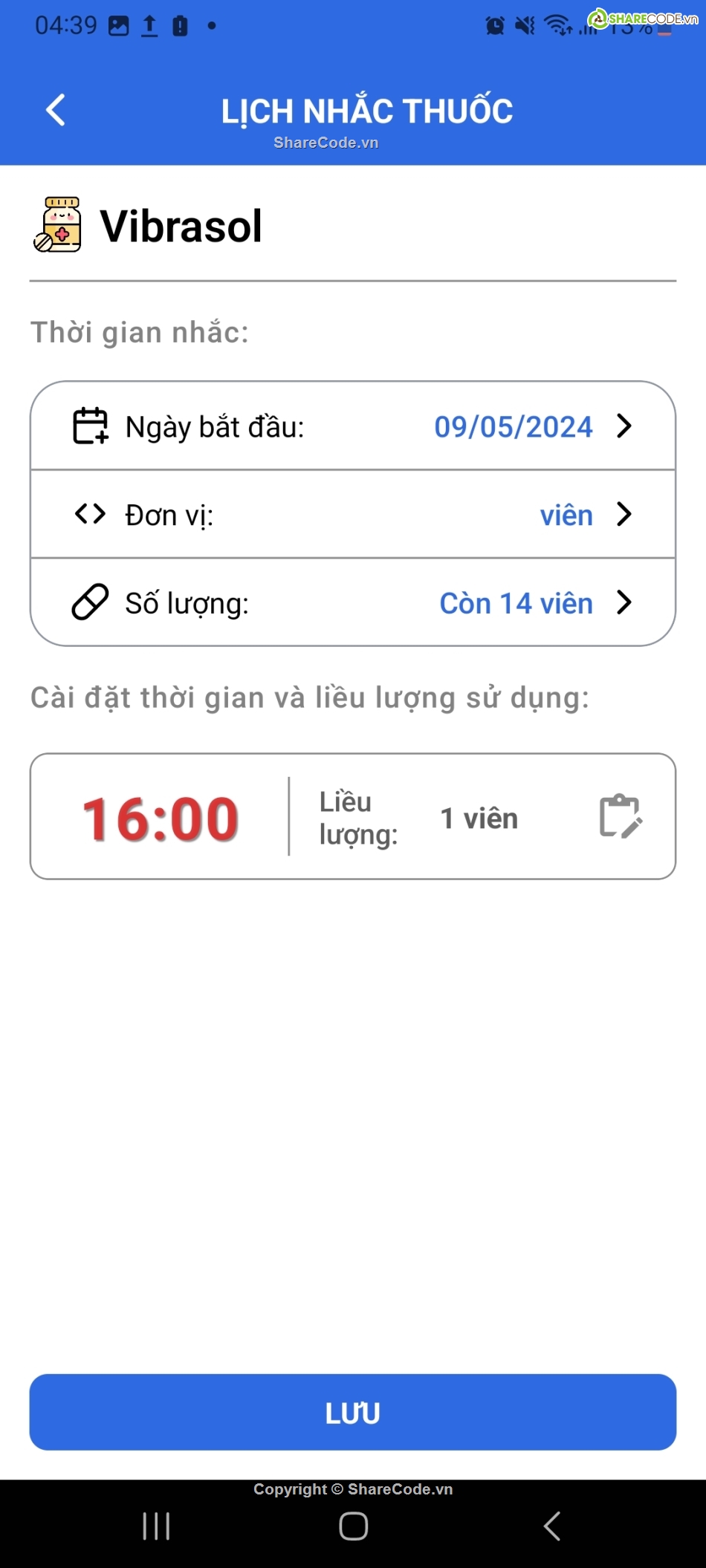The width and height of the screenshot is (706, 1568).
Task: Change the Đơn vị unit setting
Action: (352, 514)
